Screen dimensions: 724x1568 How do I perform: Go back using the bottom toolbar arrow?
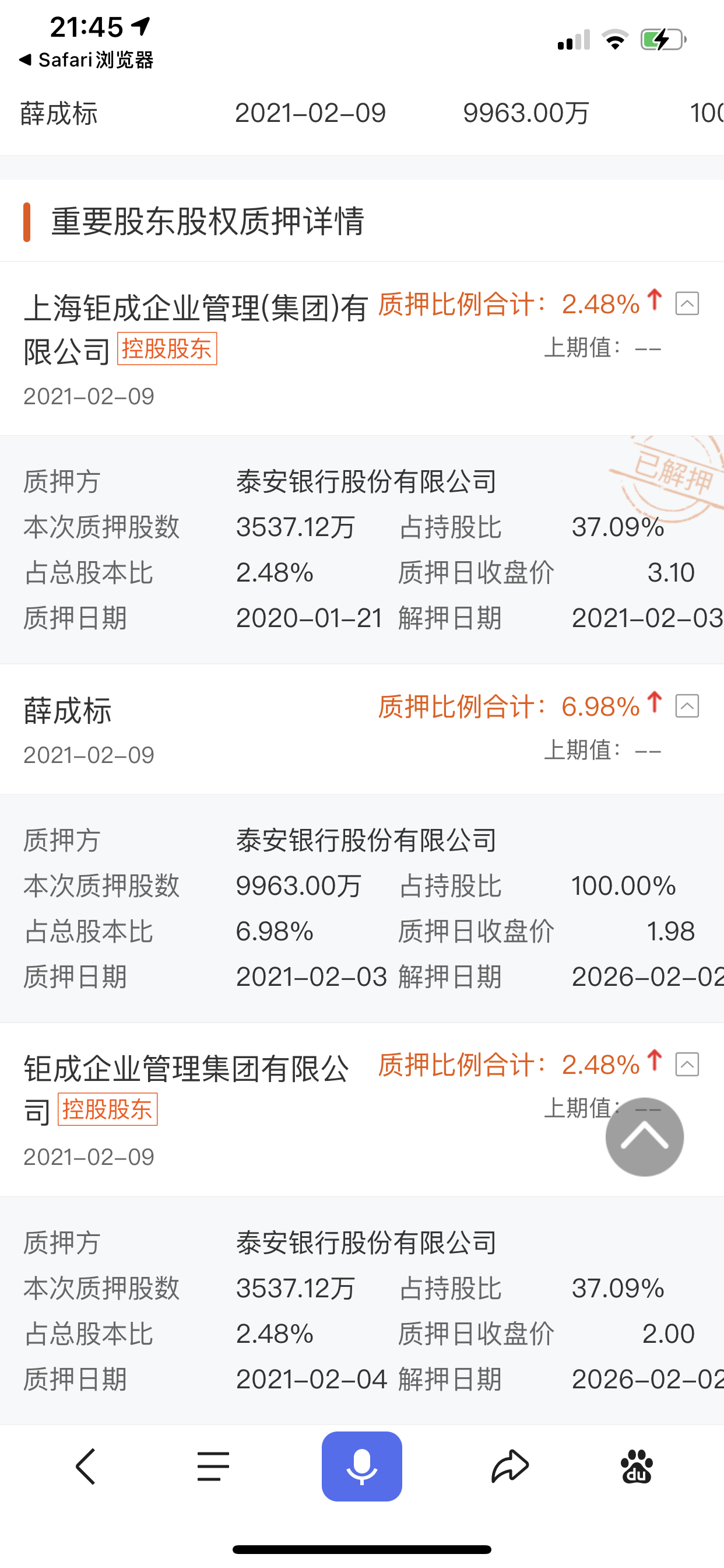(x=86, y=1466)
